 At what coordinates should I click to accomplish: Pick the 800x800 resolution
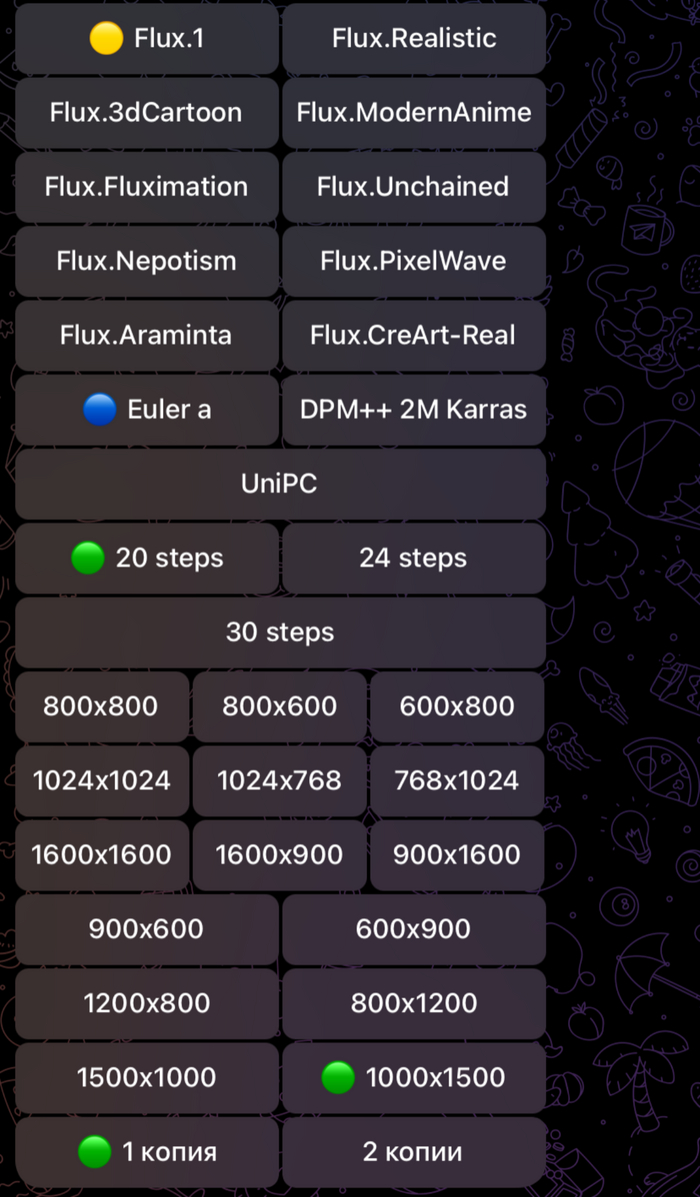pyautogui.click(x=101, y=706)
